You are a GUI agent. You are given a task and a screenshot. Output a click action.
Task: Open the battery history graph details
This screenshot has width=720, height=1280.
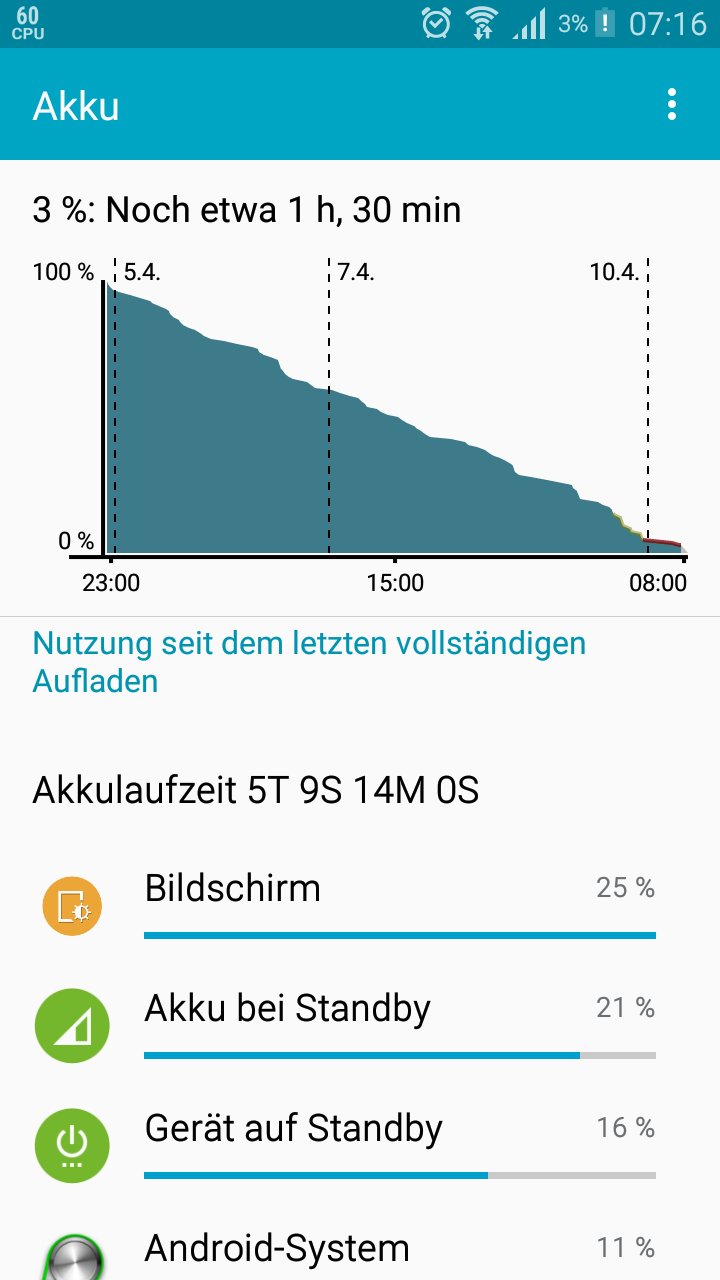360,420
